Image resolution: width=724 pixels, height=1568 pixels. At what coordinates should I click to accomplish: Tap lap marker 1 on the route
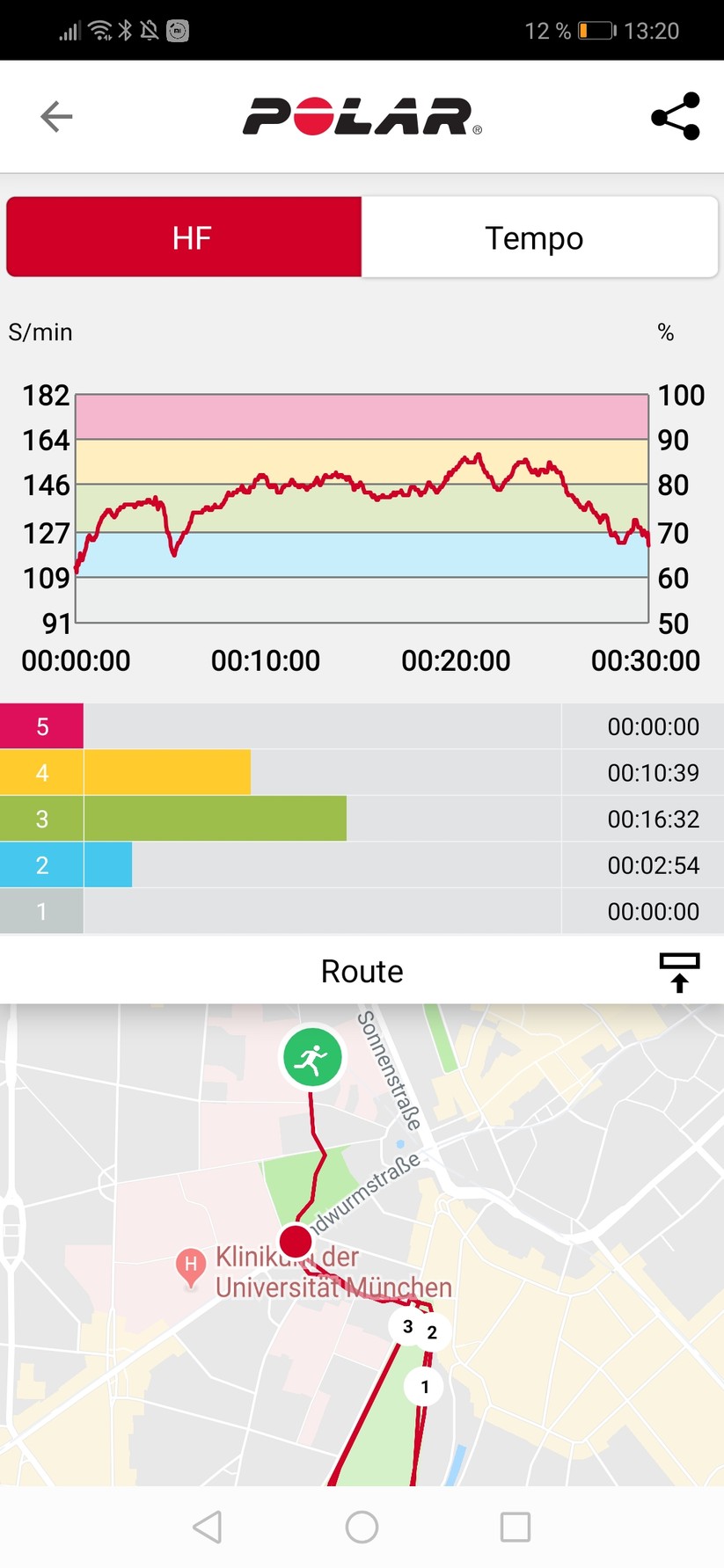point(425,1387)
